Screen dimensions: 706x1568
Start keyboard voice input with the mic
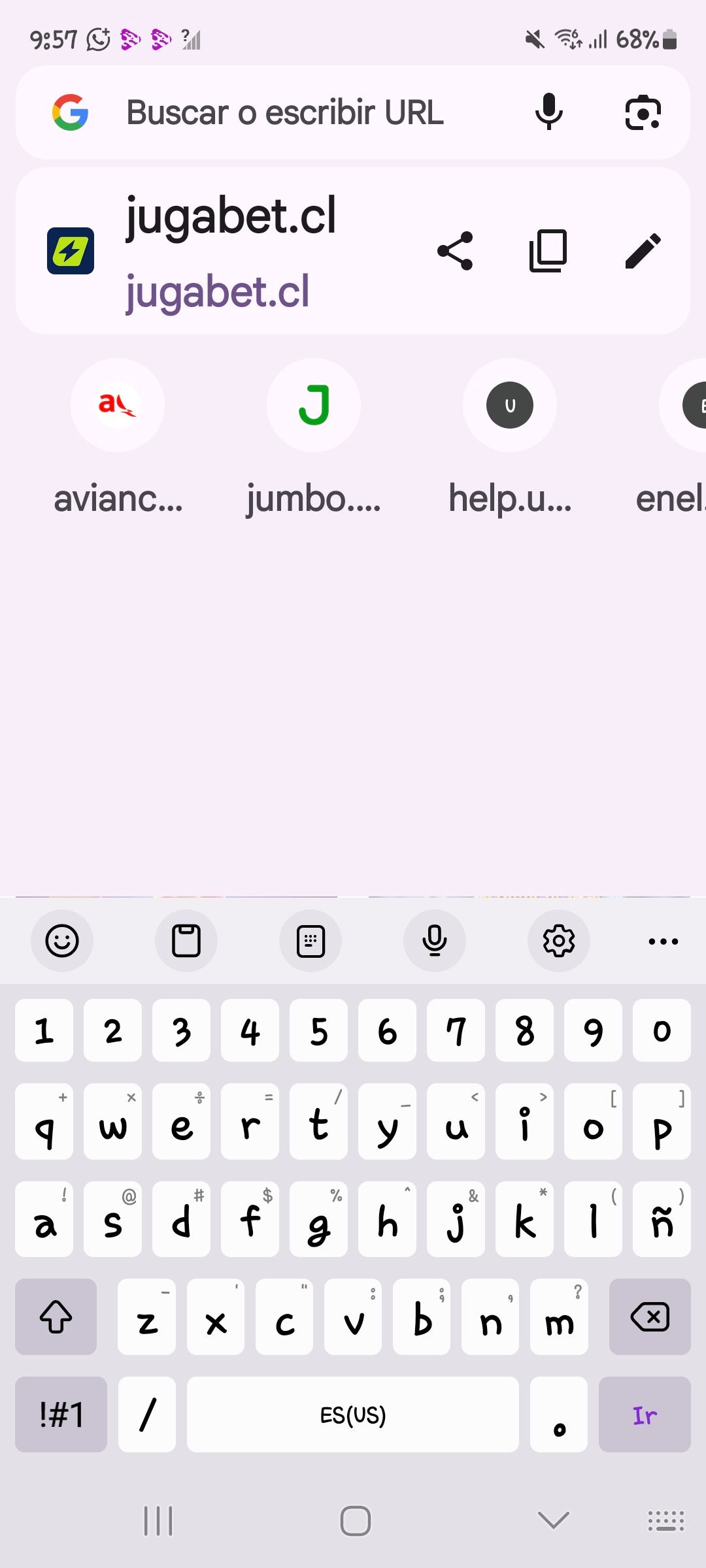pos(435,941)
